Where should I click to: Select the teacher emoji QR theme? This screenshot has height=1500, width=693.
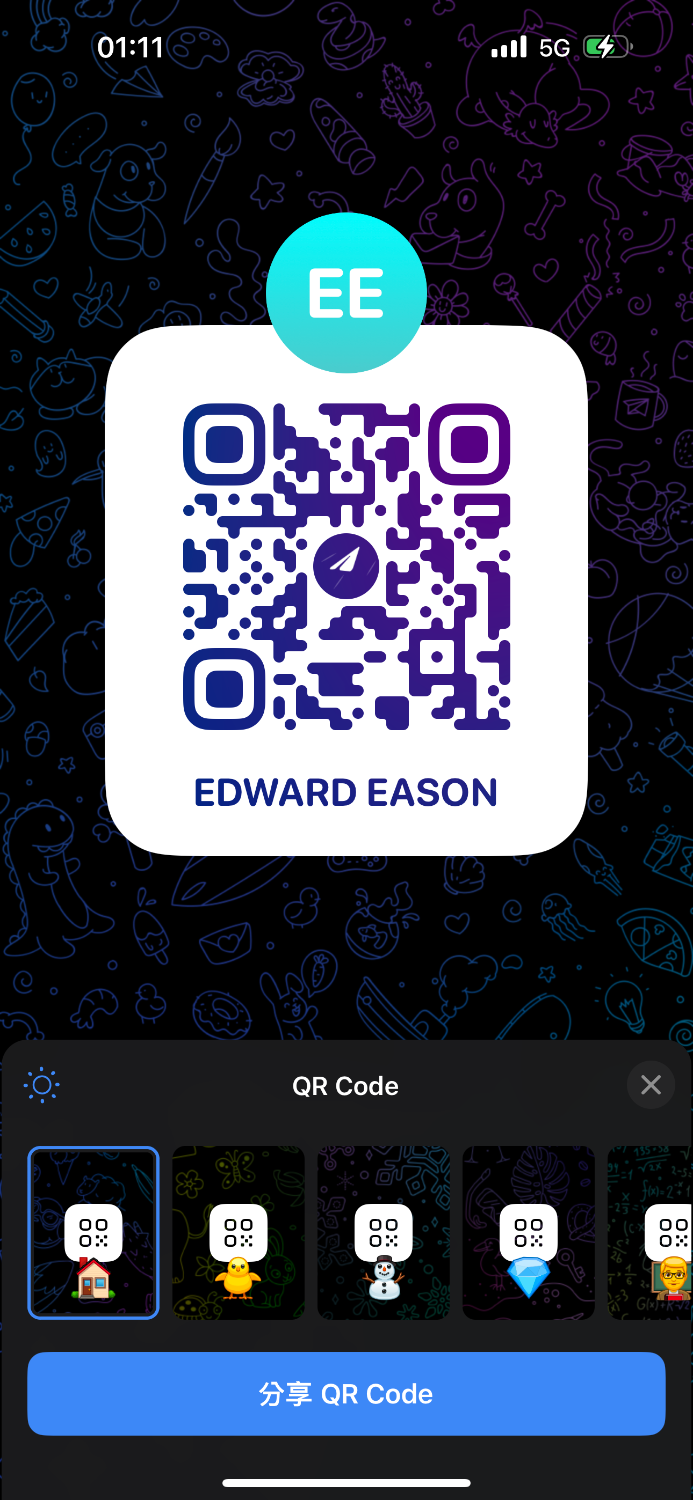tap(656, 1233)
